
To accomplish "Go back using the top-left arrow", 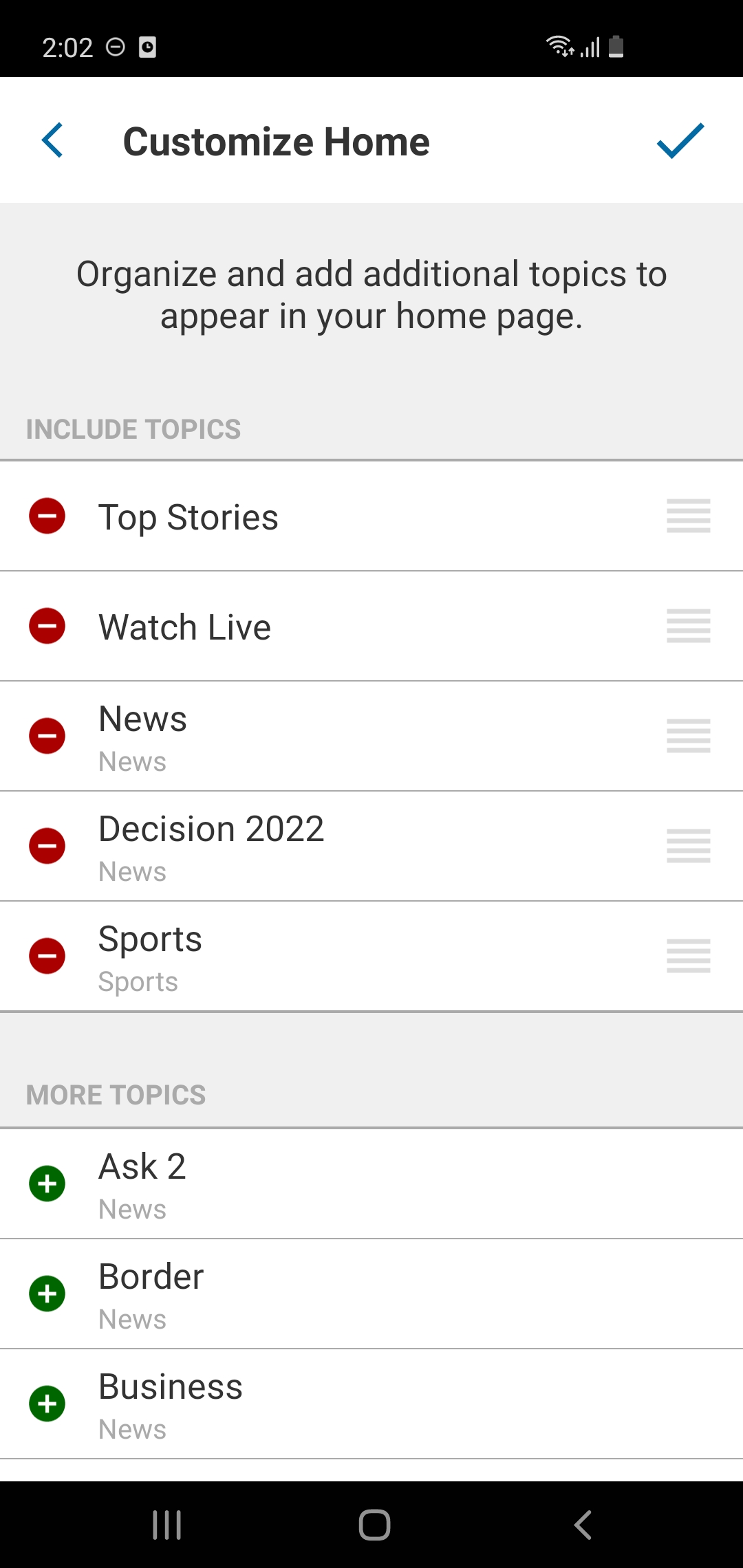I will (52, 140).
